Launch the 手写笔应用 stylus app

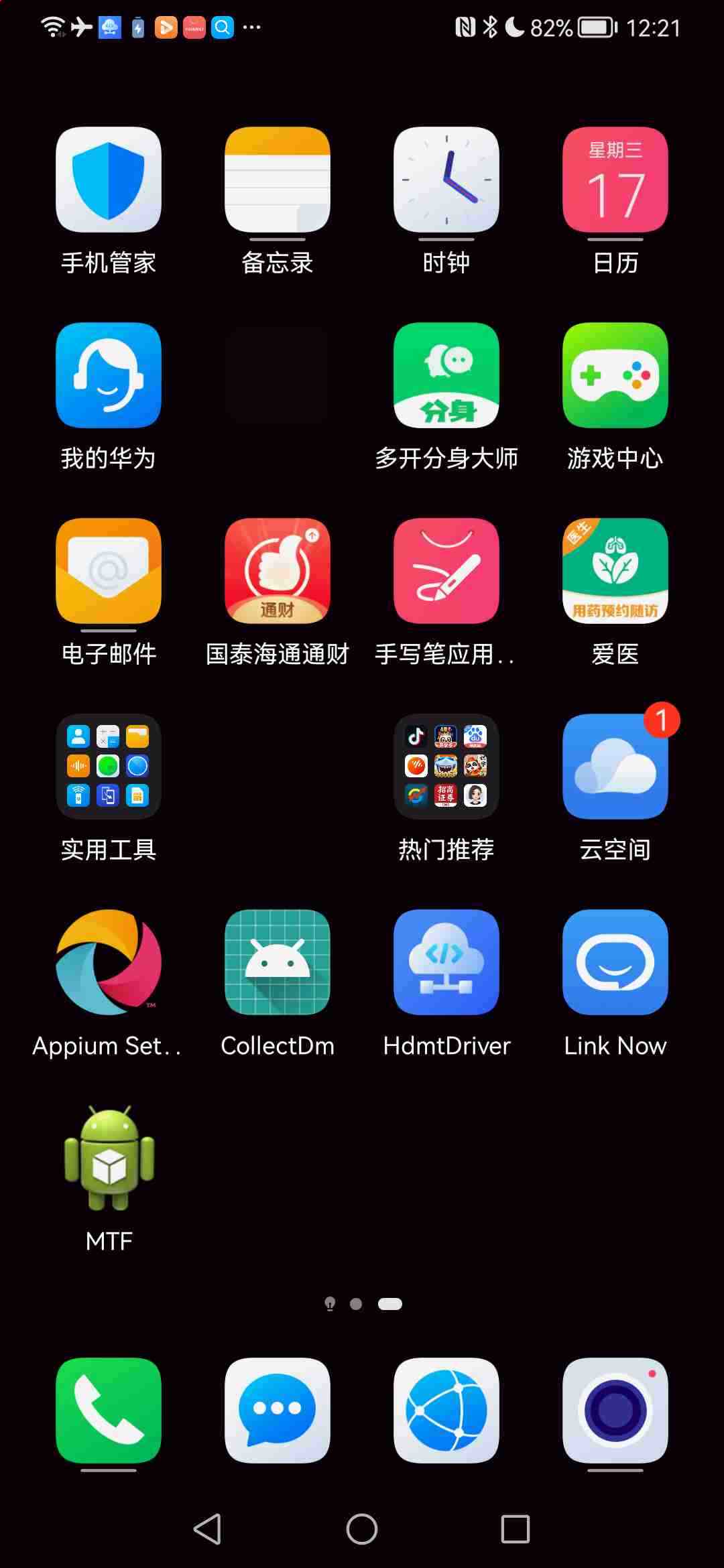click(446, 571)
